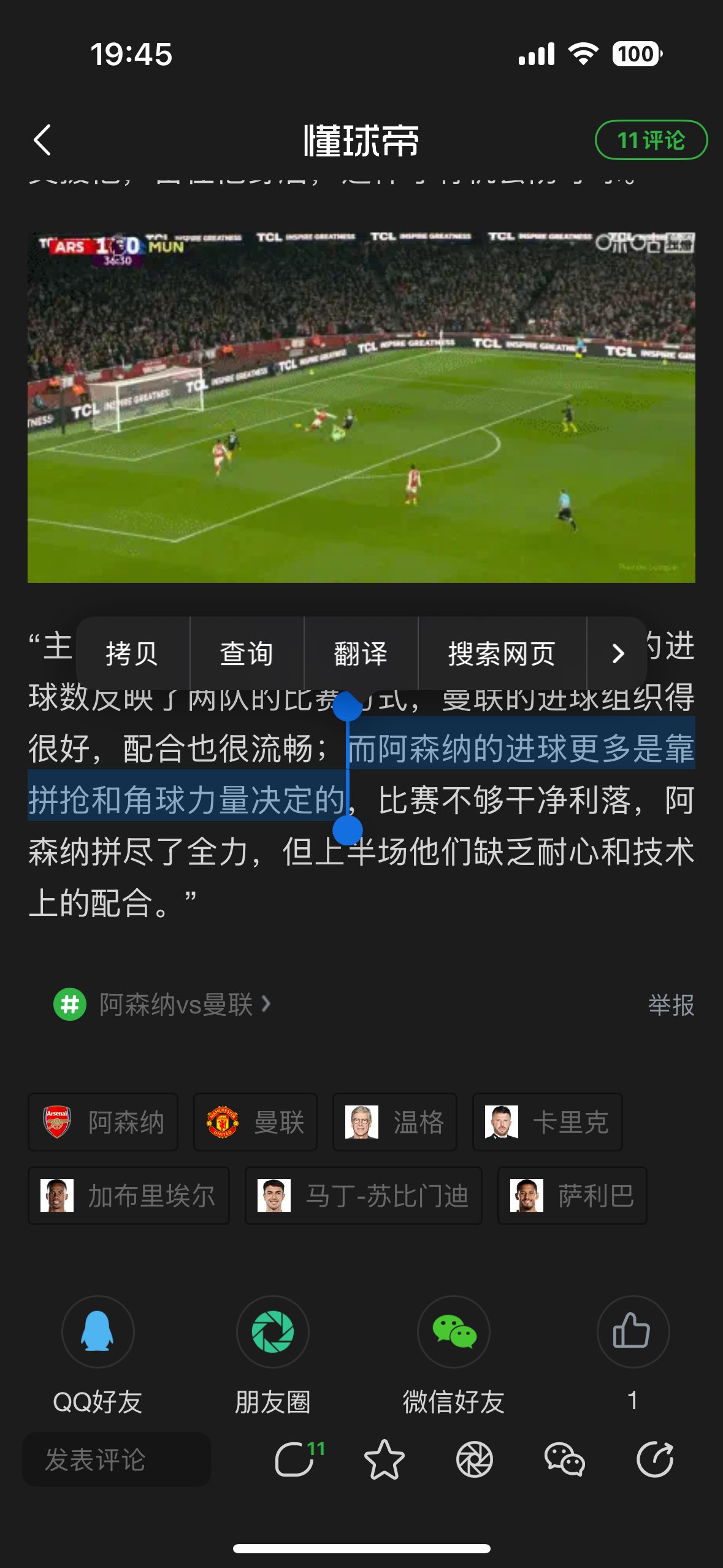The width and height of the screenshot is (723, 1568).
Task: Open the 11评论 comments button
Action: click(651, 140)
